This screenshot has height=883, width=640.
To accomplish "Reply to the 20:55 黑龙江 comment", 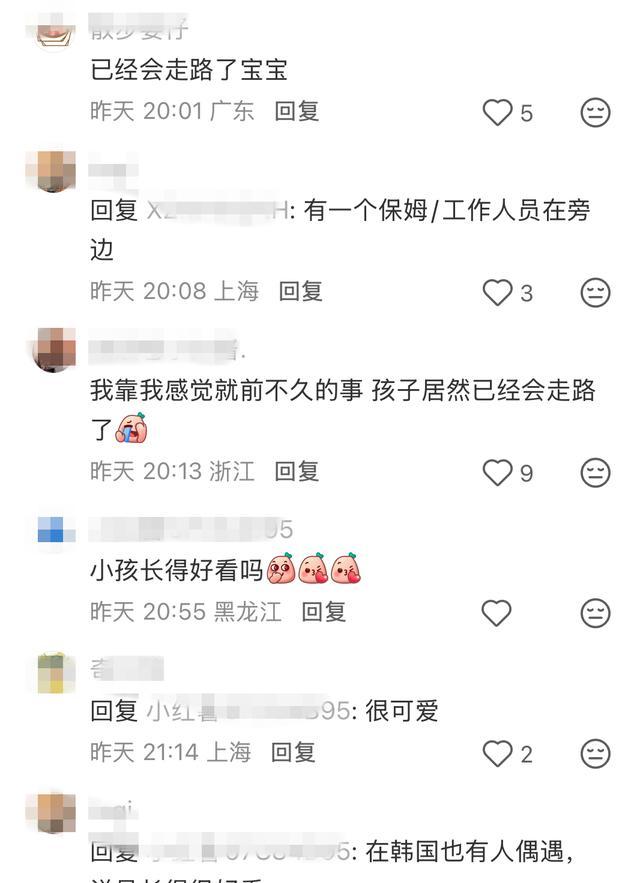I will click(324, 611).
